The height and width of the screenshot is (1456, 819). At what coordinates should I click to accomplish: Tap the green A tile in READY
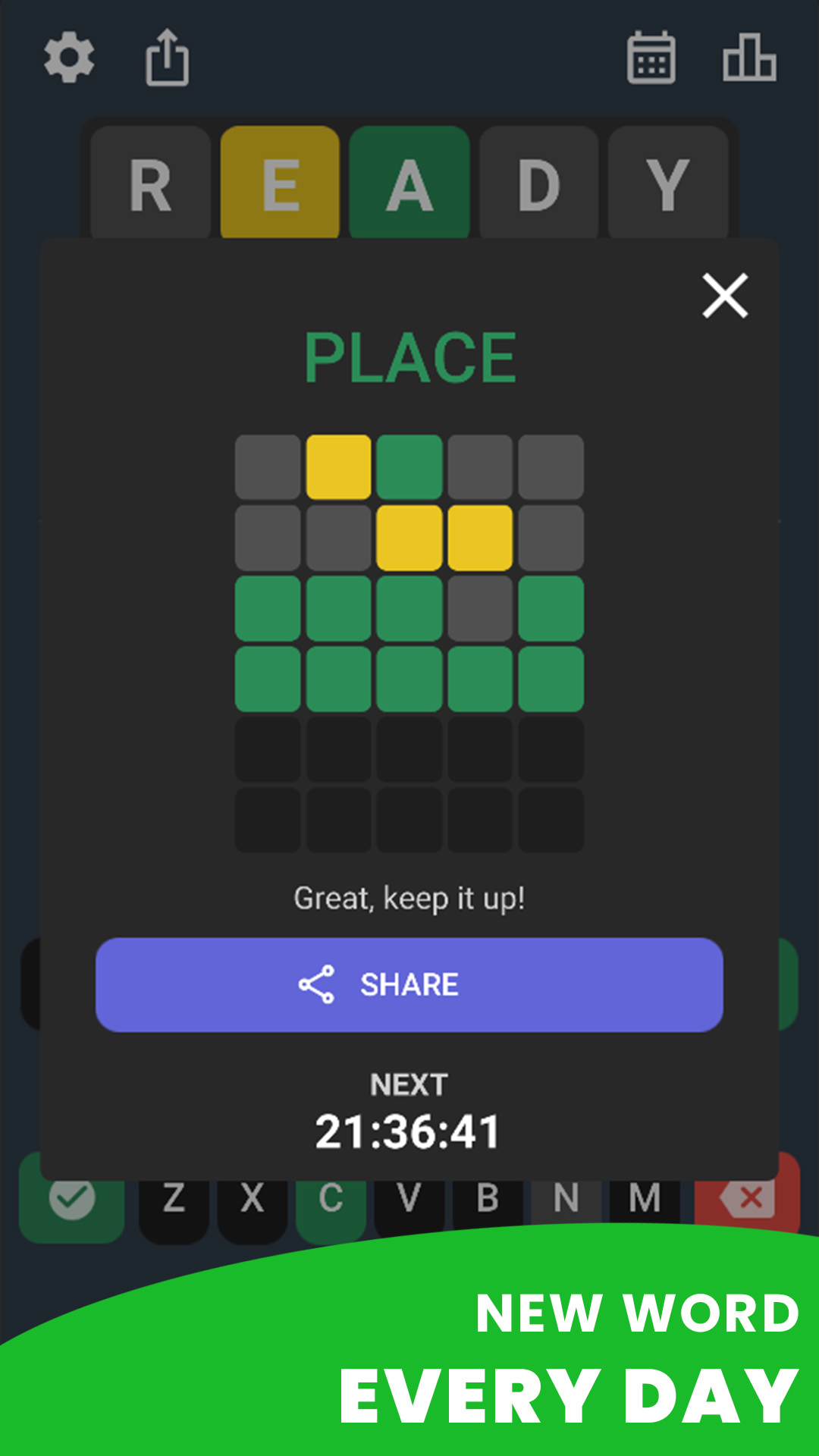pos(409,182)
